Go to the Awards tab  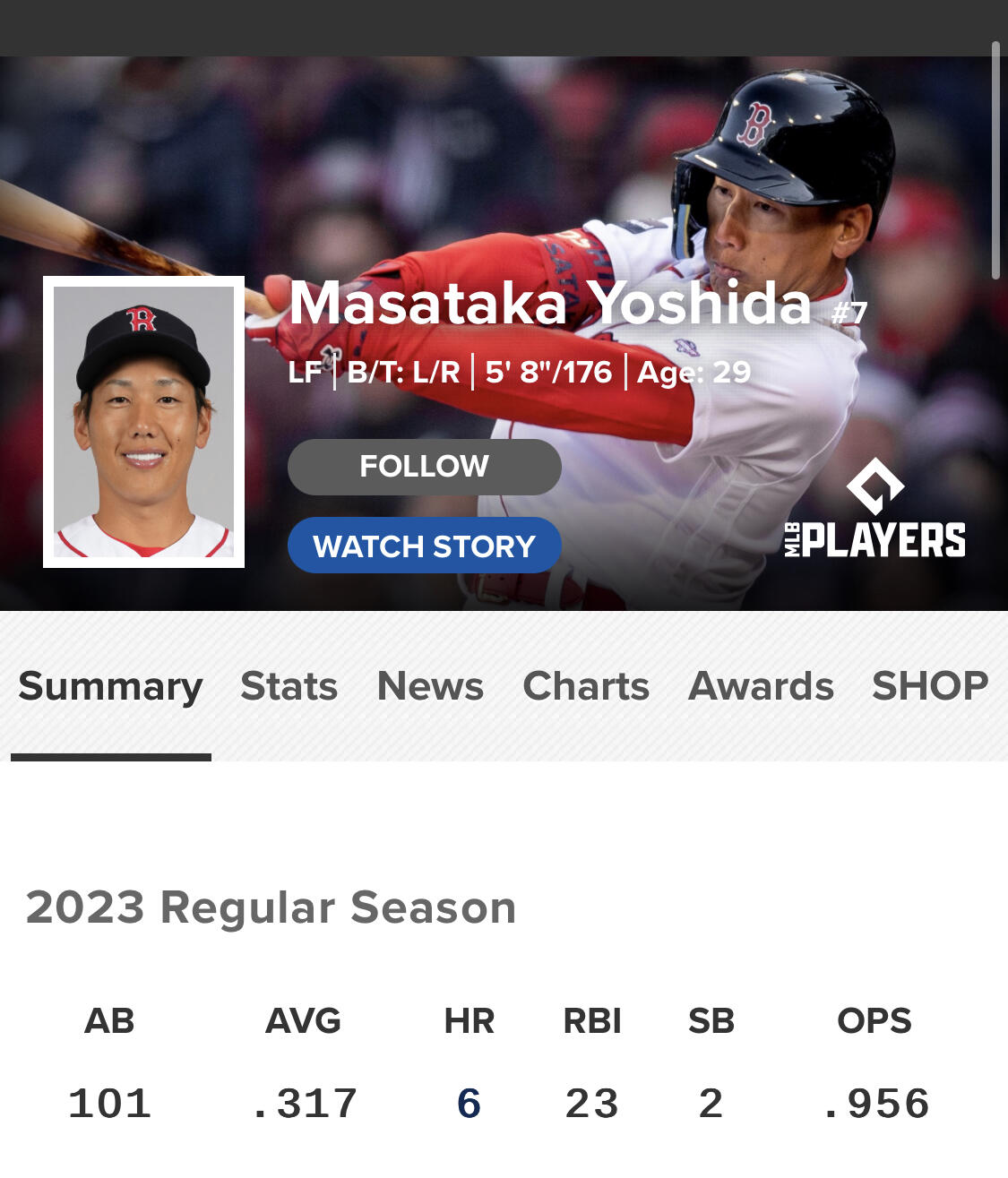point(761,687)
